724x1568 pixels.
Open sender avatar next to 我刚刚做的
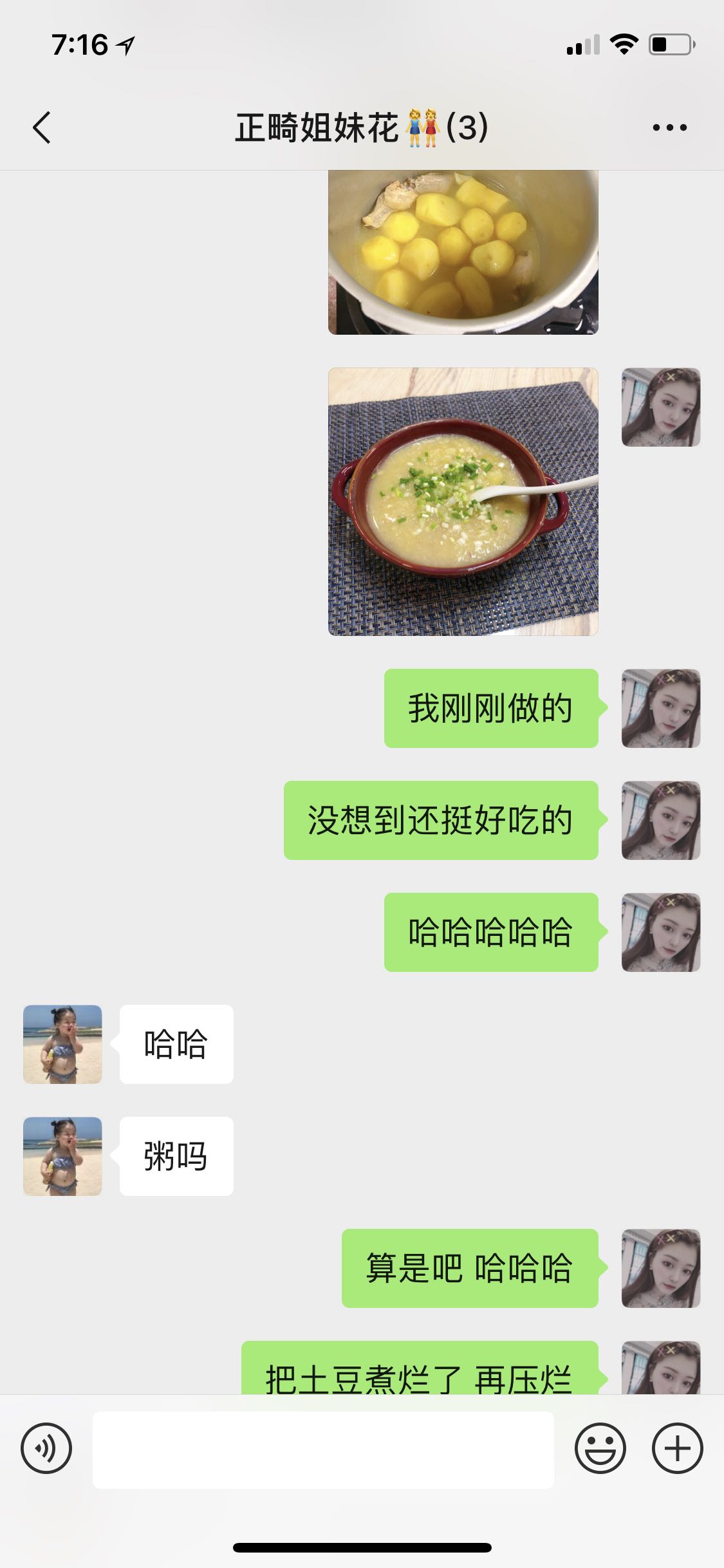point(660,708)
